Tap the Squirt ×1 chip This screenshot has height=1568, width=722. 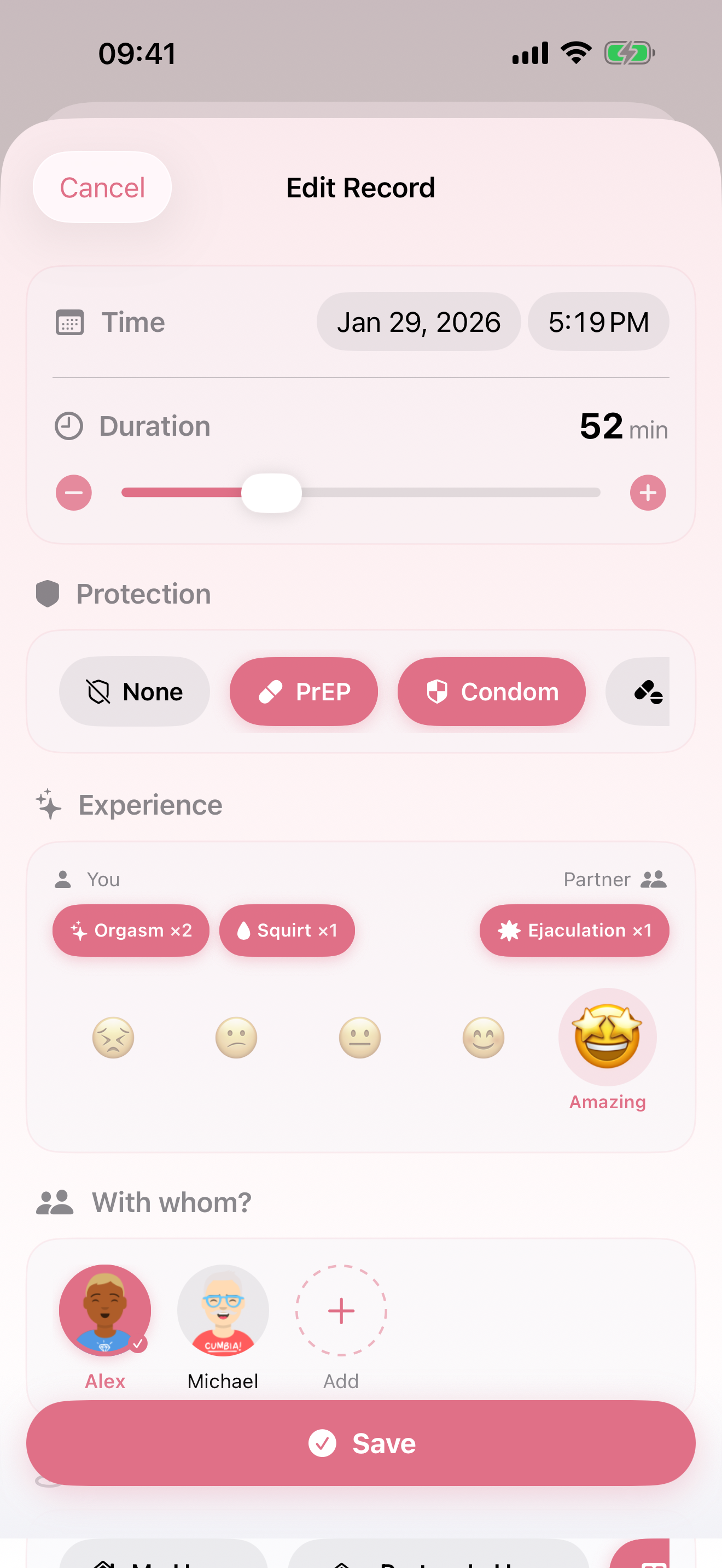point(287,930)
